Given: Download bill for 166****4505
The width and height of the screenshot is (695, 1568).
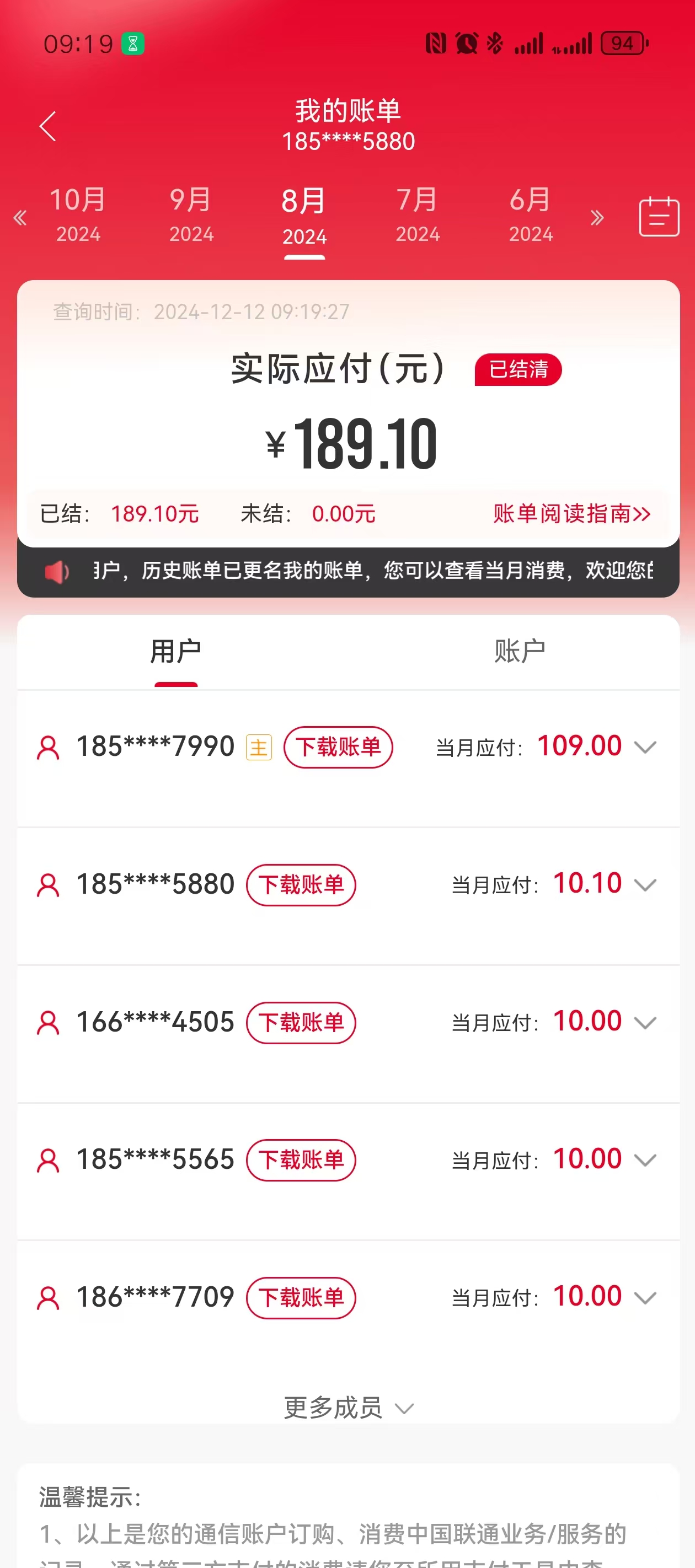Looking at the screenshot, I should coord(301,1022).
